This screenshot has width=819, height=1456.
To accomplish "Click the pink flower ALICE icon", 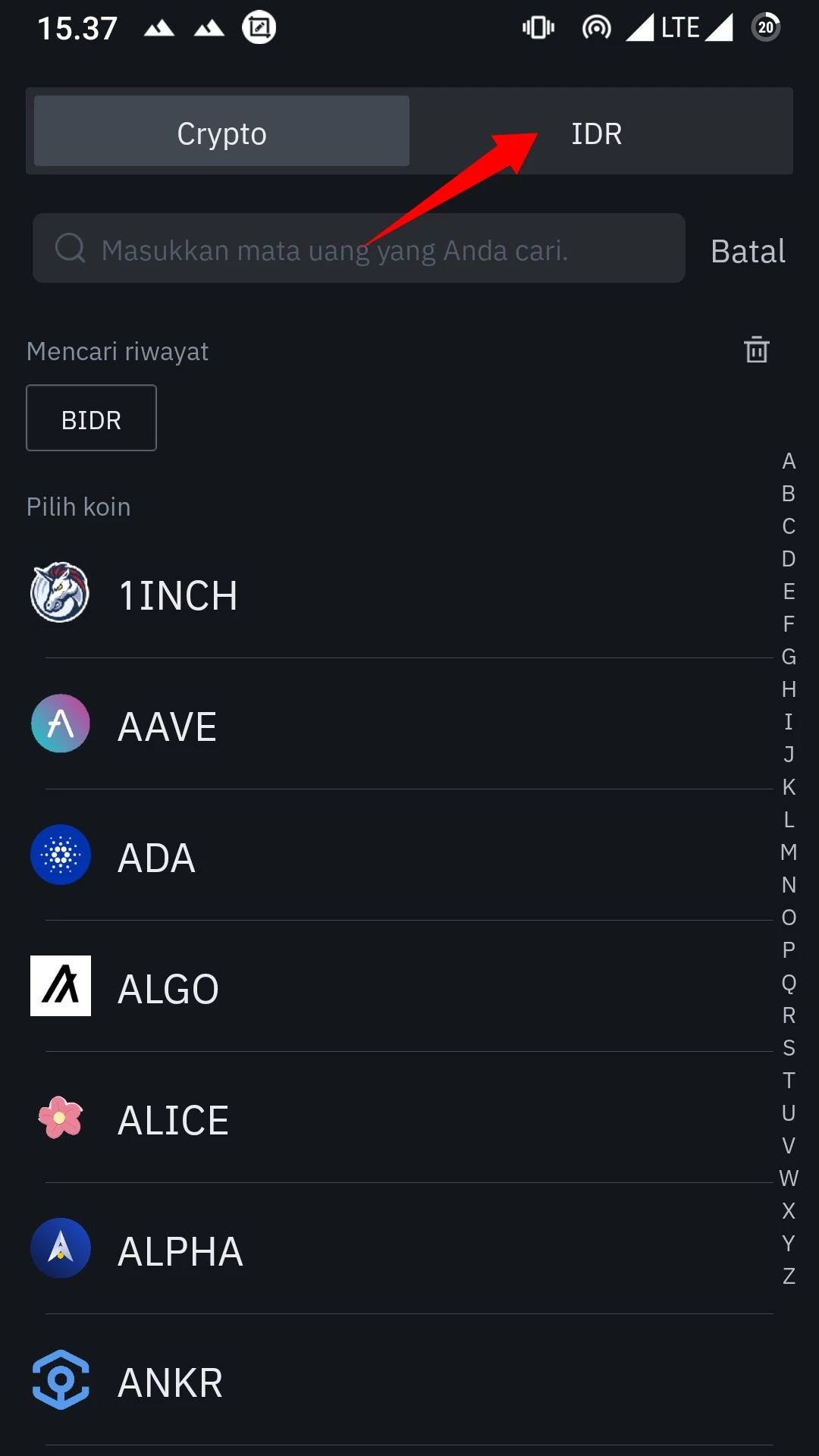I will point(60,1117).
